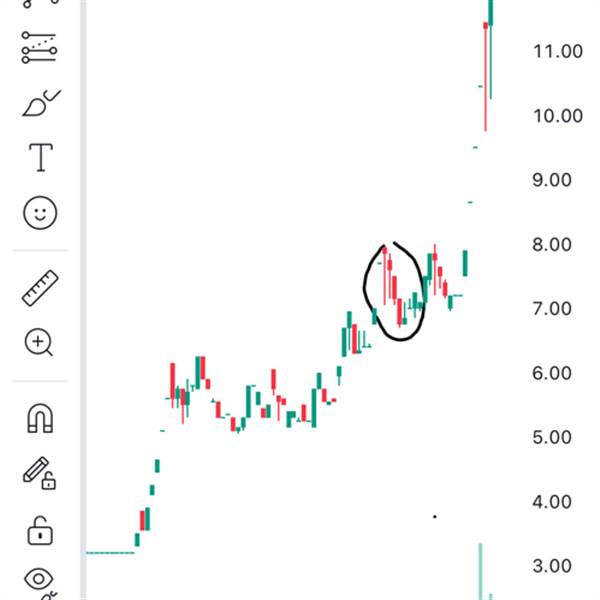The height and width of the screenshot is (600, 600).
Task: Select the Fibonacci retracement drawing tool
Action: coord(39,47)
